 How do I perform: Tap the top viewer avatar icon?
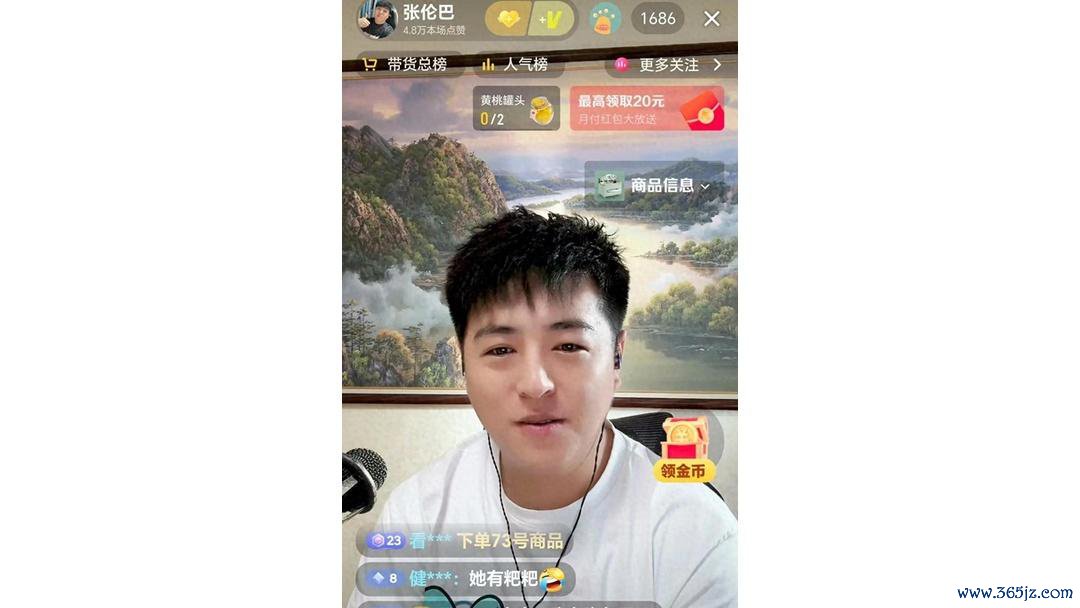tap(605, 18)
